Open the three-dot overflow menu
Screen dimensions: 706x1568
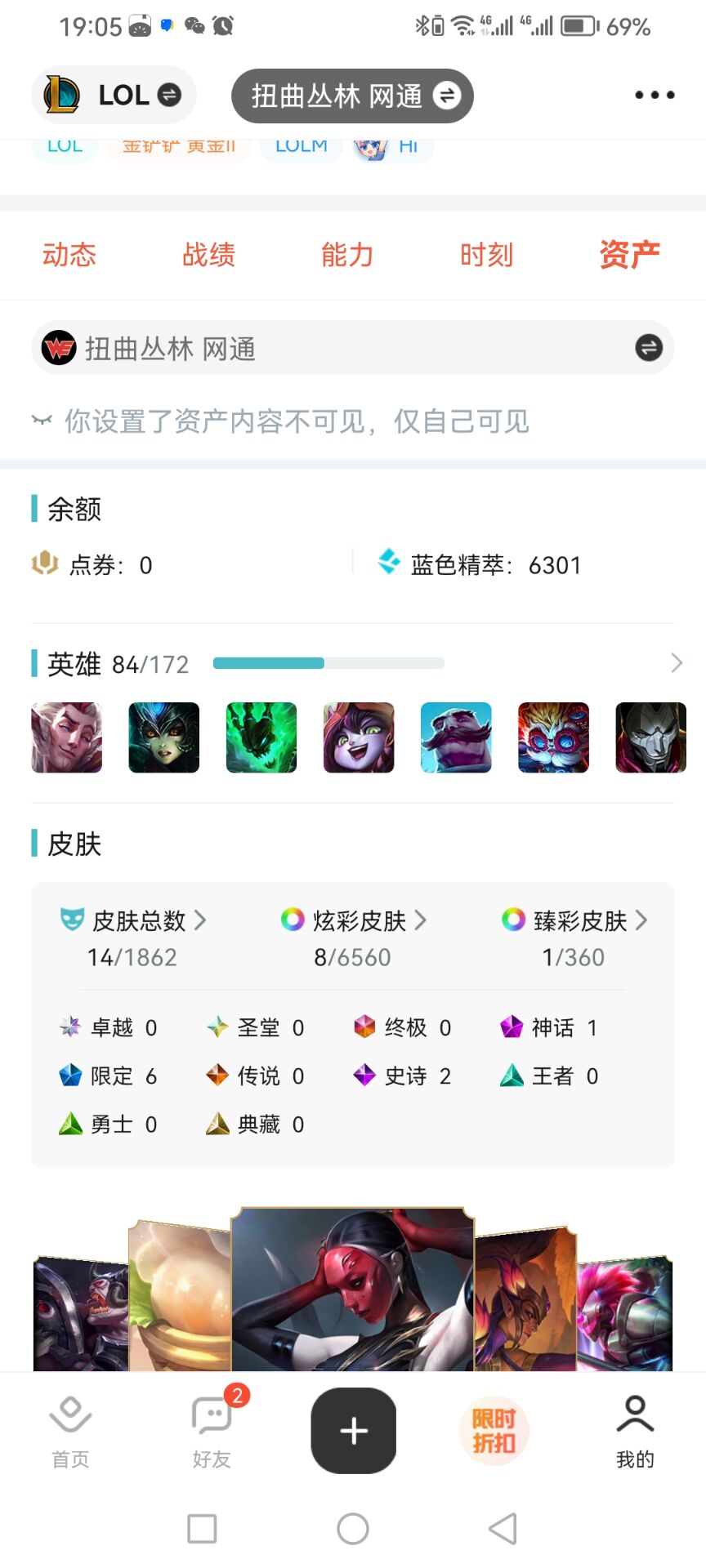point(655,95)
